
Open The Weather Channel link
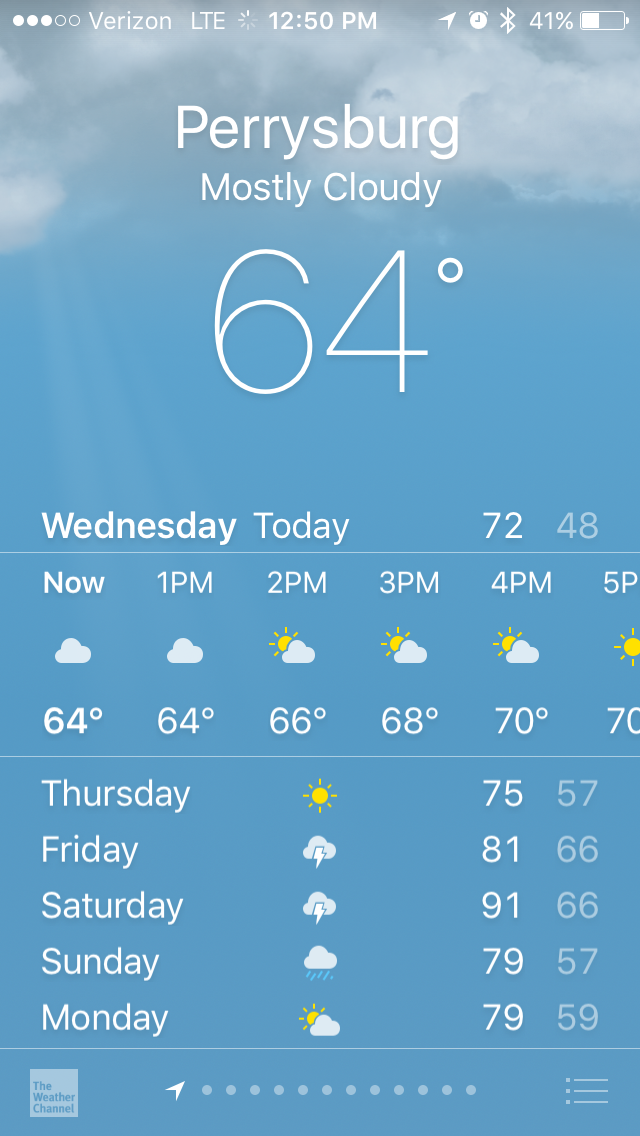tap(54, 1092)
